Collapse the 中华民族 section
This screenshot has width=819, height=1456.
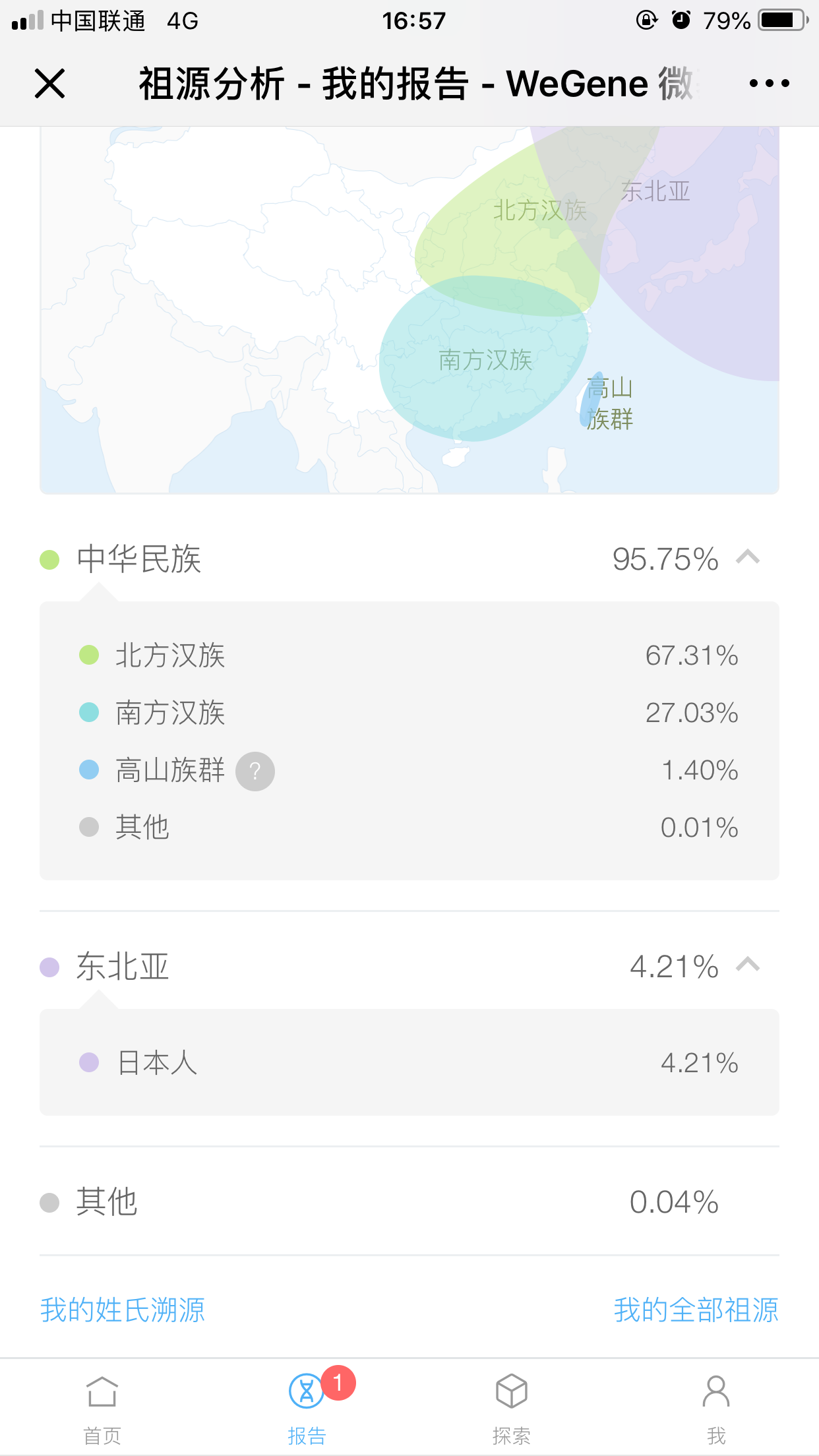pos(748,558)
